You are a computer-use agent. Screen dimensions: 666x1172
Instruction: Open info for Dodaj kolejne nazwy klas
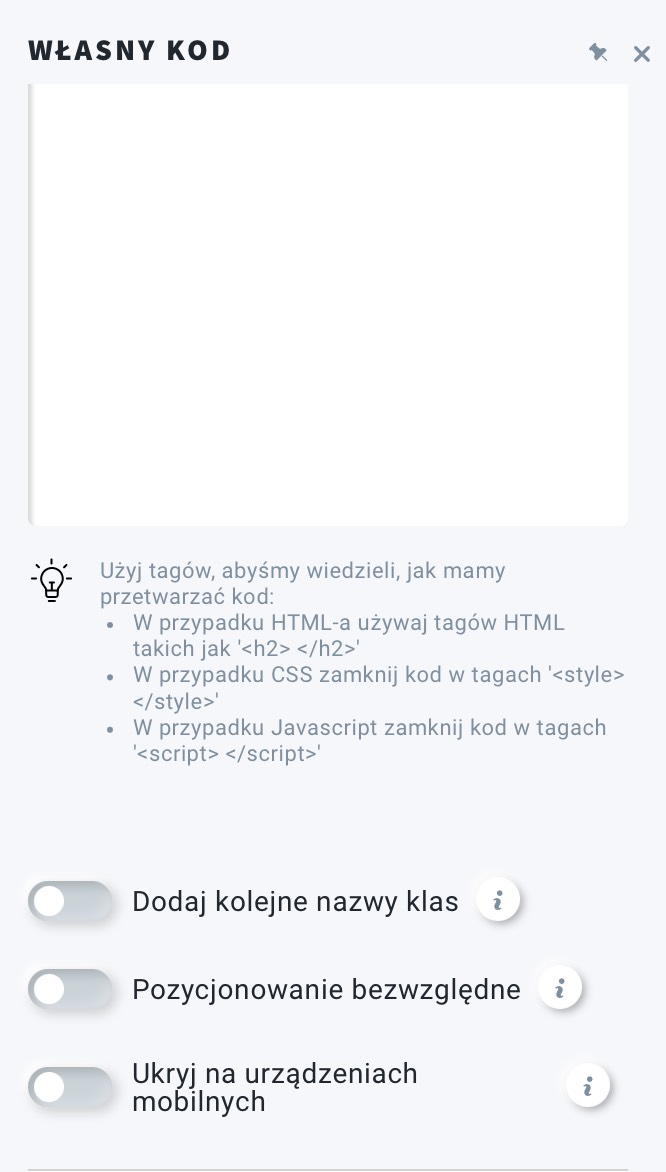pos(498,900)
